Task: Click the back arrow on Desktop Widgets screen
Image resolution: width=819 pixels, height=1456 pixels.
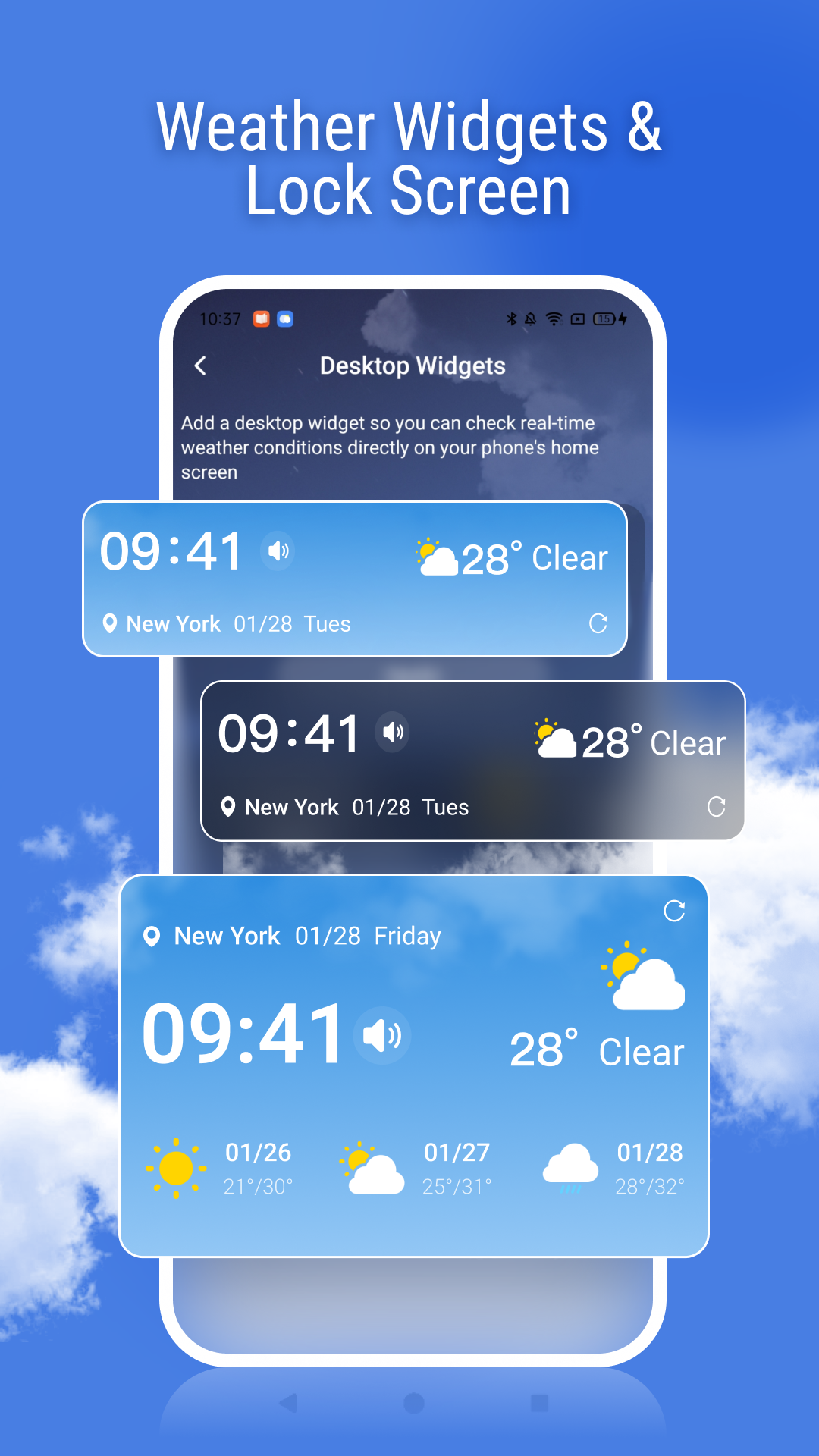Action: click(200, 366)
